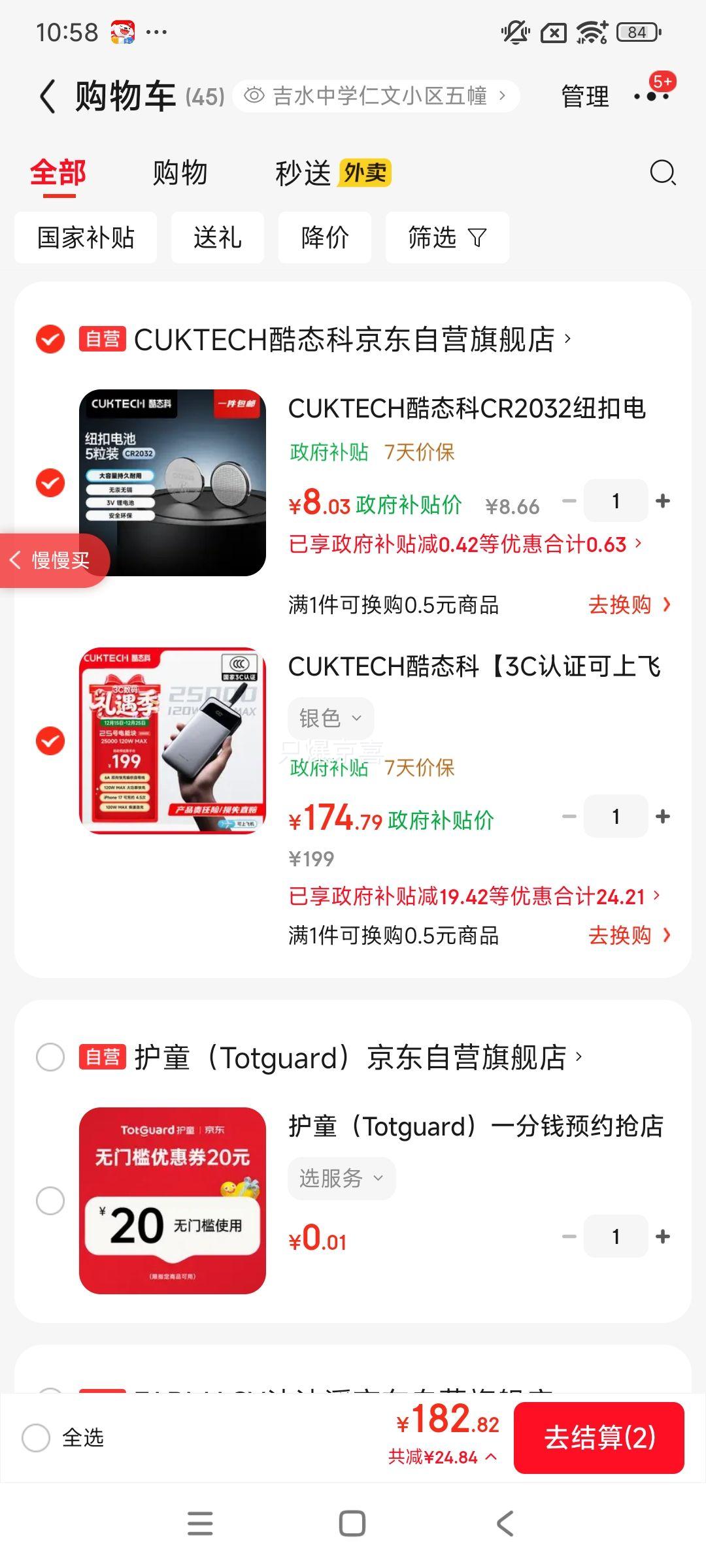Increase power bank quantity with the plus stepper
The image size is (706, 1568).
tap(662, 816)
